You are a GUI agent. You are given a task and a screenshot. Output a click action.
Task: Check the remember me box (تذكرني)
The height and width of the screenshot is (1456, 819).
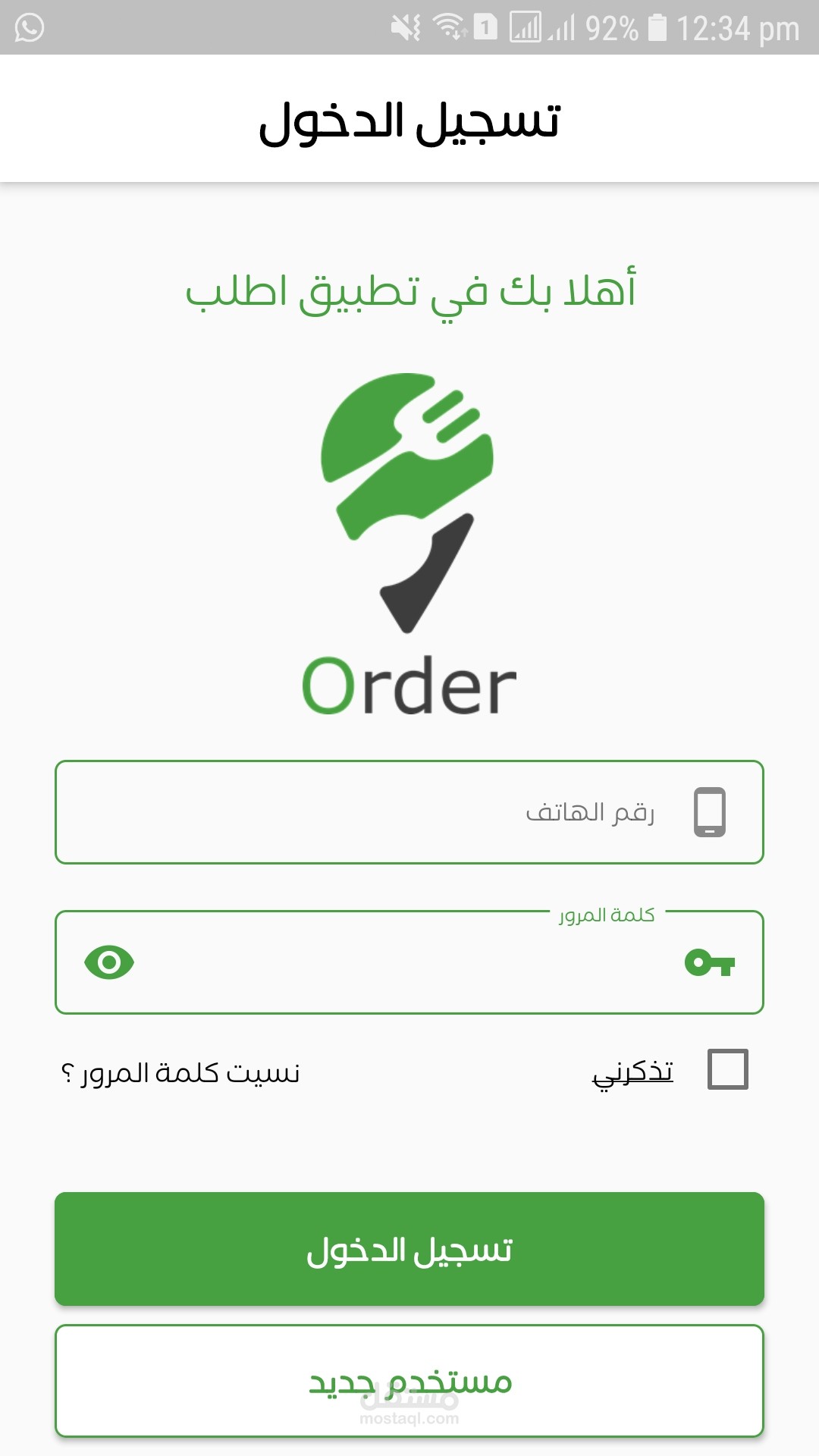728,1069
